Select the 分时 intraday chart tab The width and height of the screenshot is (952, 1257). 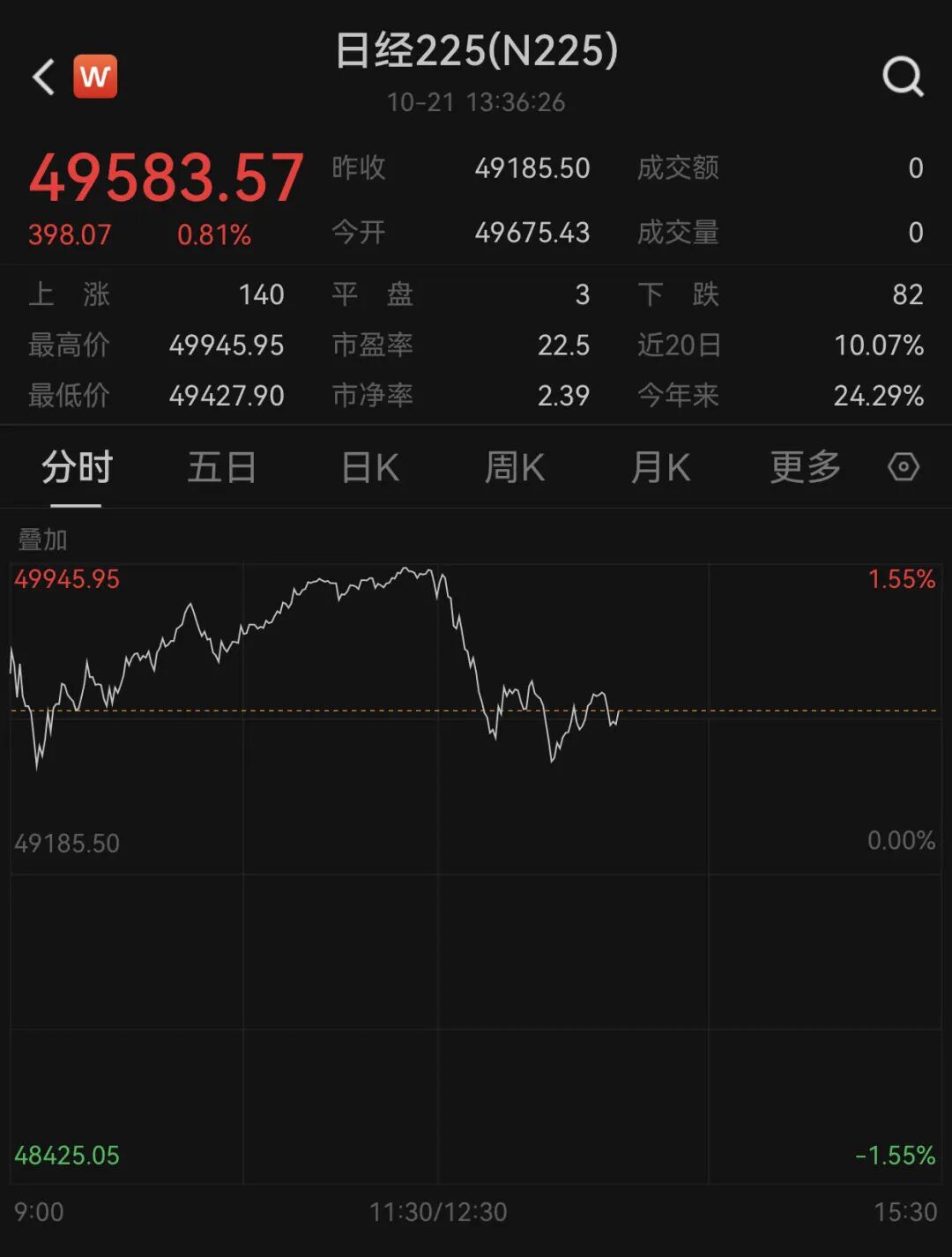point(77,467)
